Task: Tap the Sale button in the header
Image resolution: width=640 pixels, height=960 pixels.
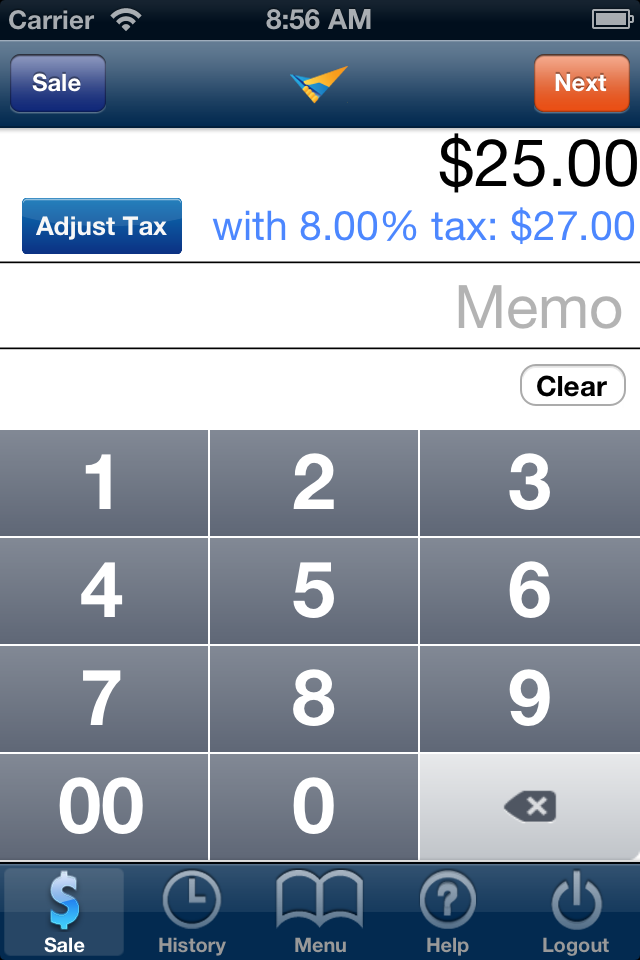Action: [57, 83]
